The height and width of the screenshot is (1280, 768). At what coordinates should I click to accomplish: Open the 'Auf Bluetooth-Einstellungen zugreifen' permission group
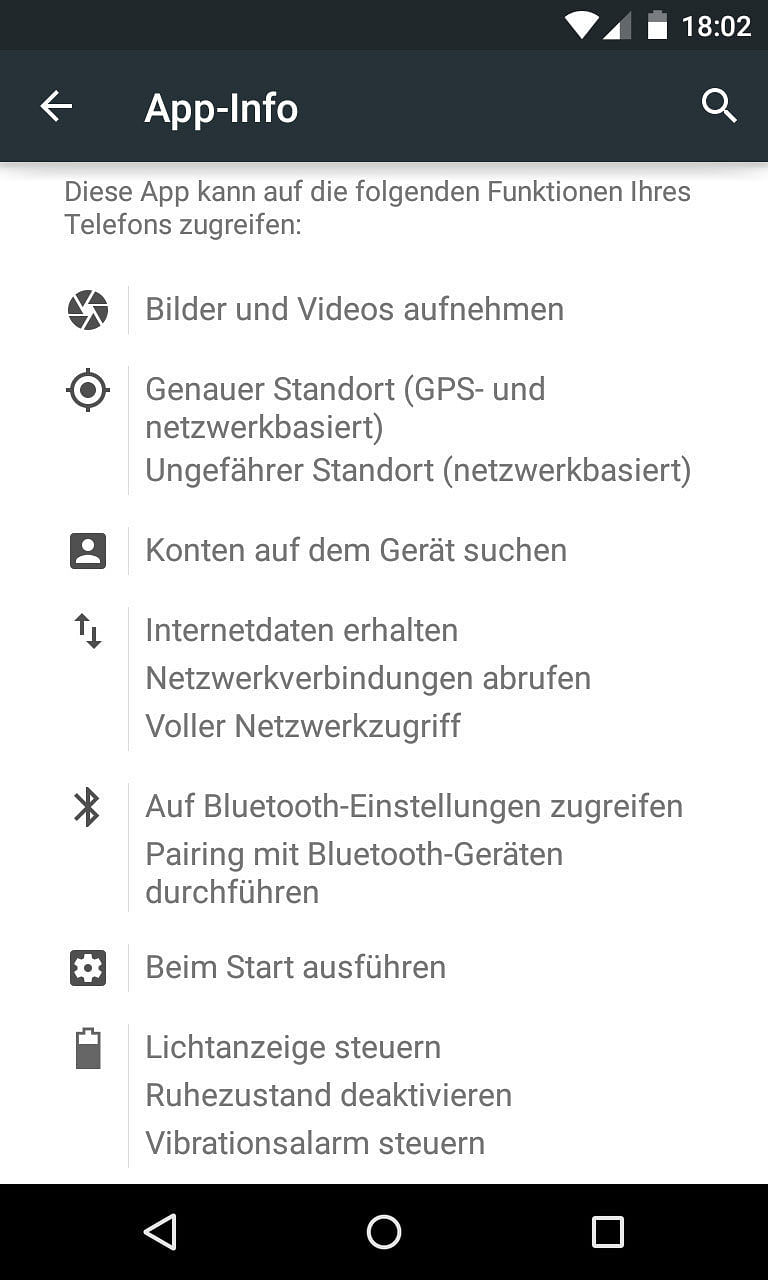[414, 806]
